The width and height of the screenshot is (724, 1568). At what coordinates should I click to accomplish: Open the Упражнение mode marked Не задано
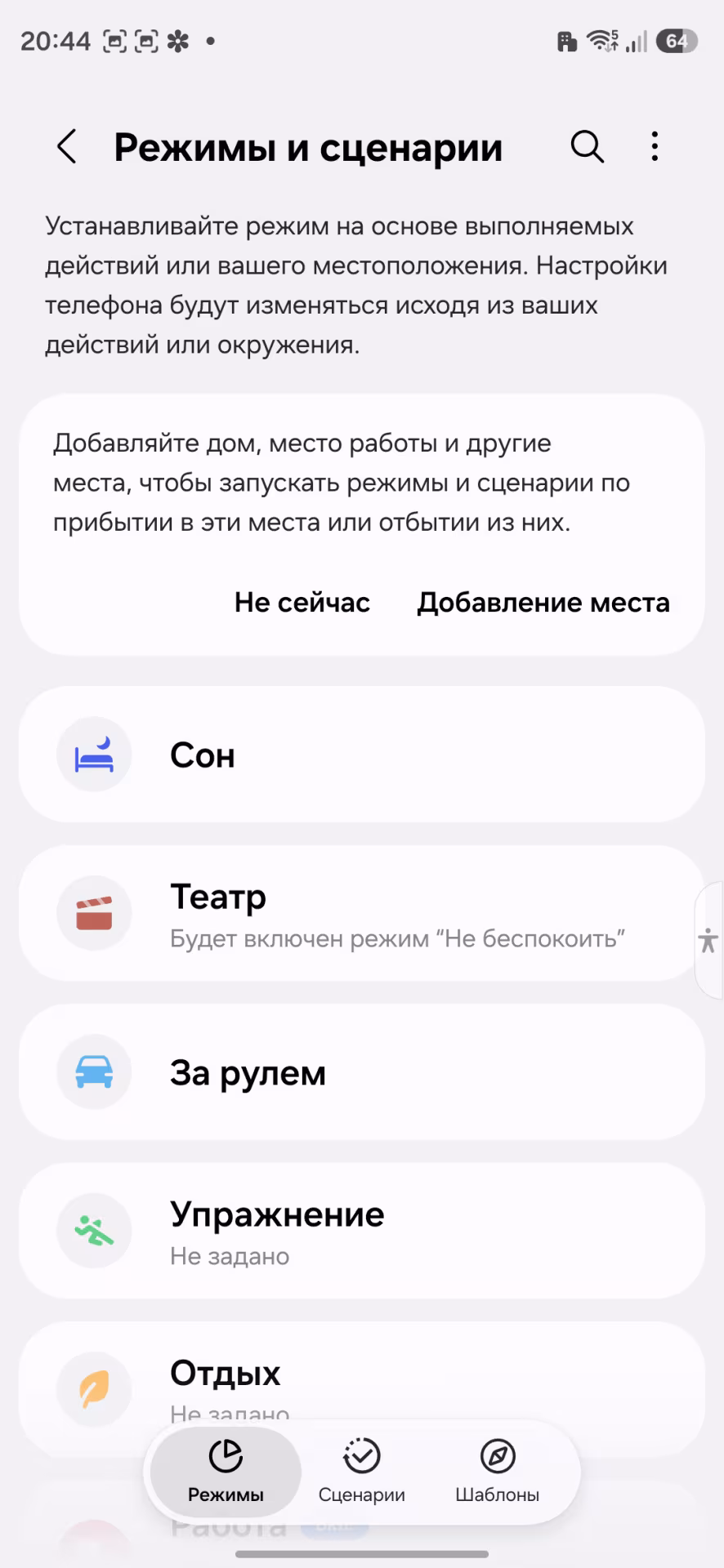coord(362,1231)
